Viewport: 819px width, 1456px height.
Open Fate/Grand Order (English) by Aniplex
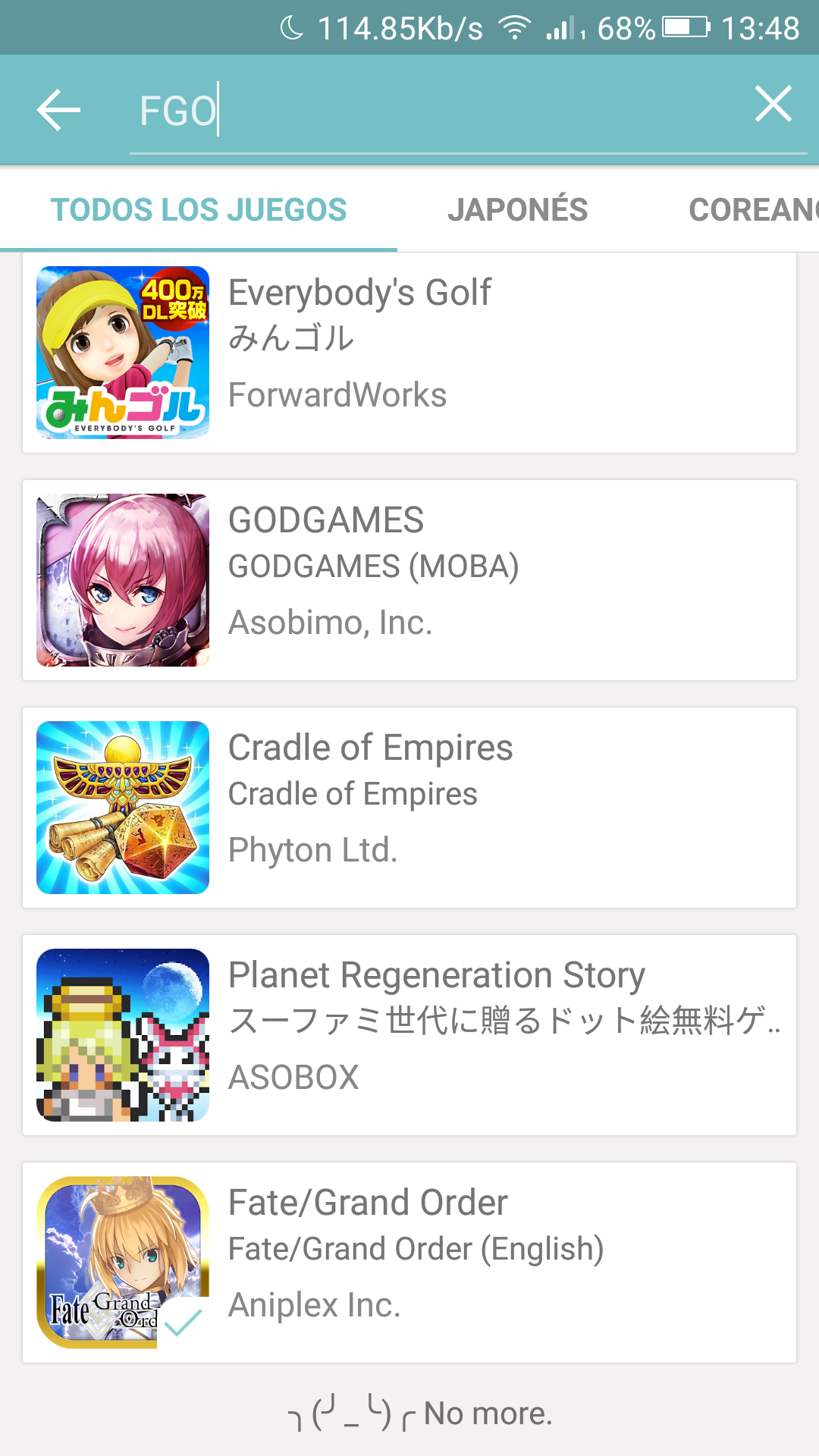coord(409,1263)
